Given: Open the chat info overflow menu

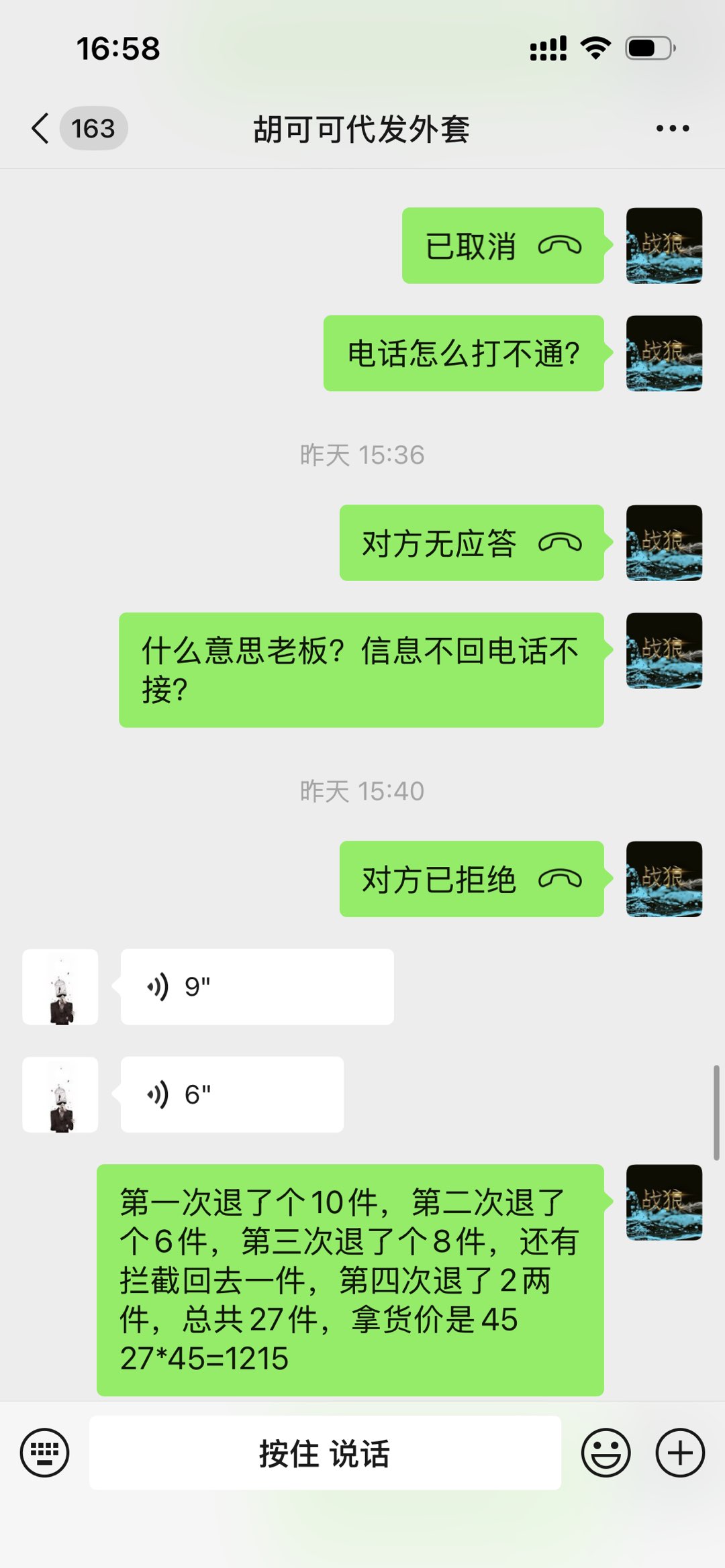Looking at the screenshot, I should pyautogui.click(x=672, y=128).
